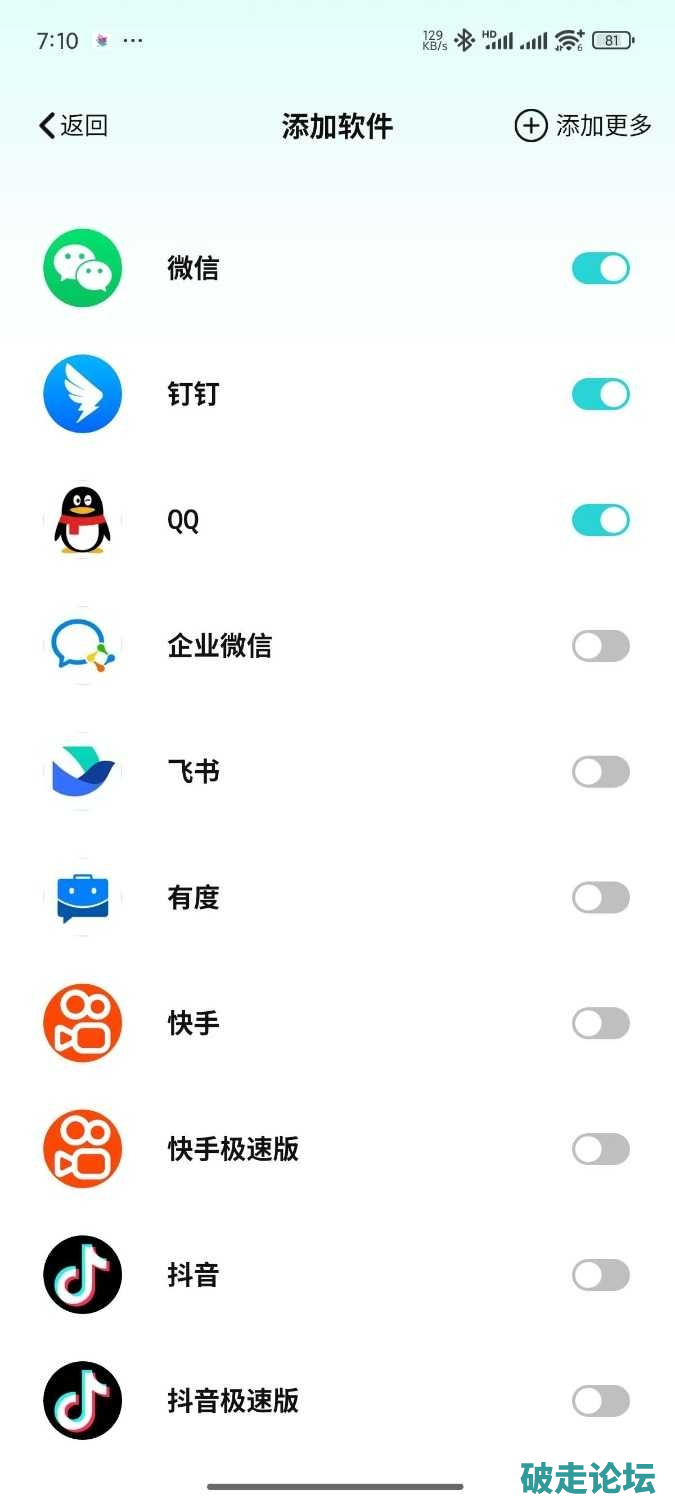Turn on the 飞书 toggle
The width and height of the screenshot is (675, 1500).
tap(600, 772)
